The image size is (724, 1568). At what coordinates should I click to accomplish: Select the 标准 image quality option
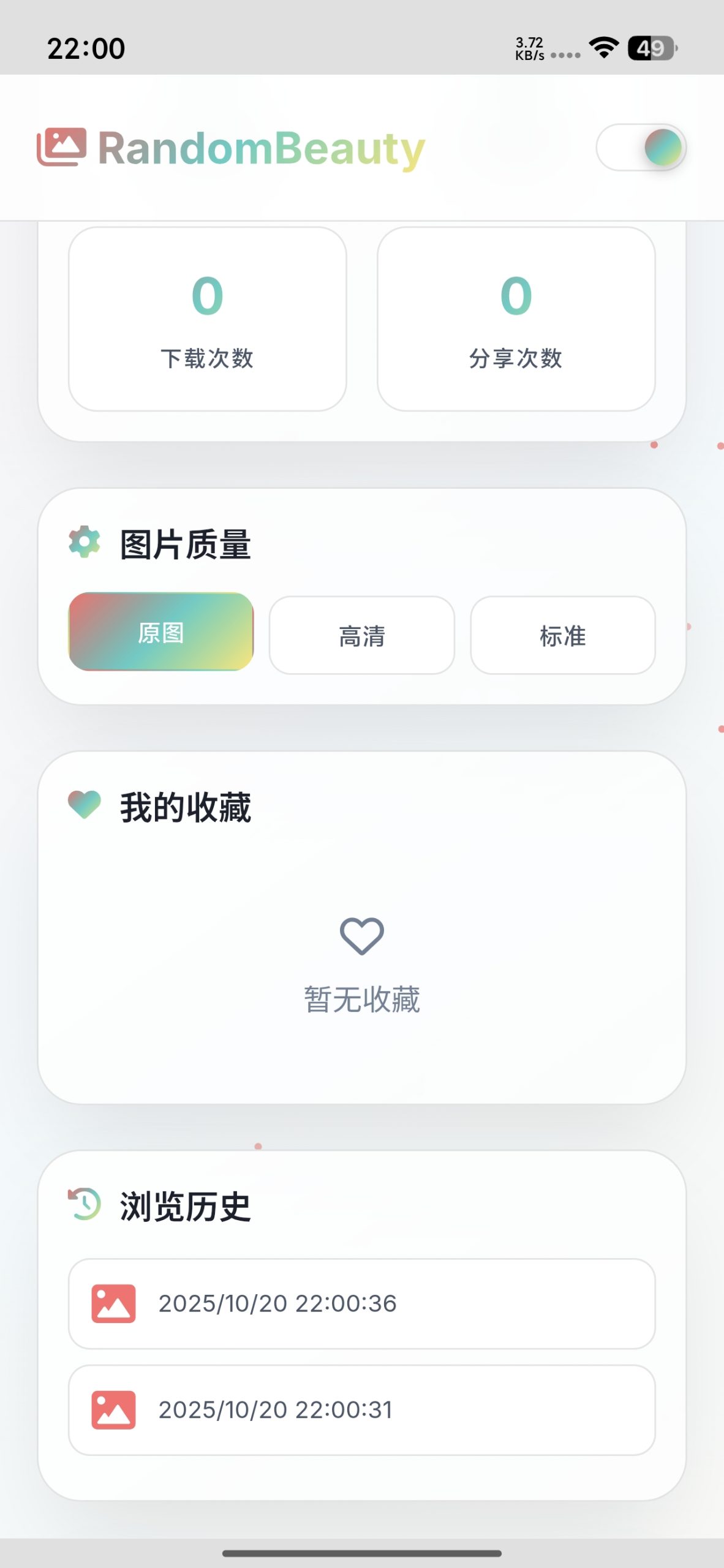tap(562, 635)
